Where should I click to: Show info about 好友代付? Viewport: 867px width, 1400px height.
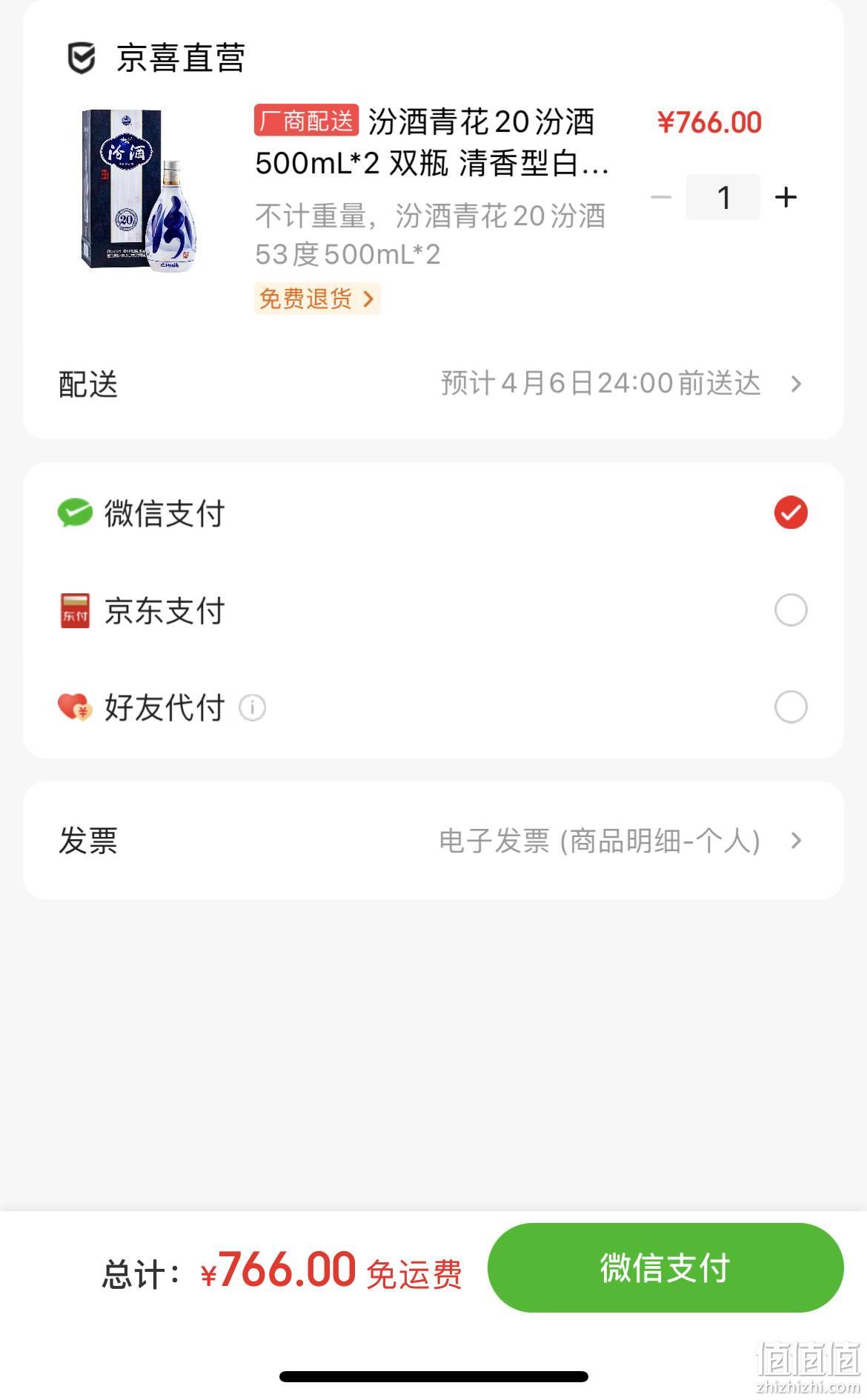click(252, 707)
